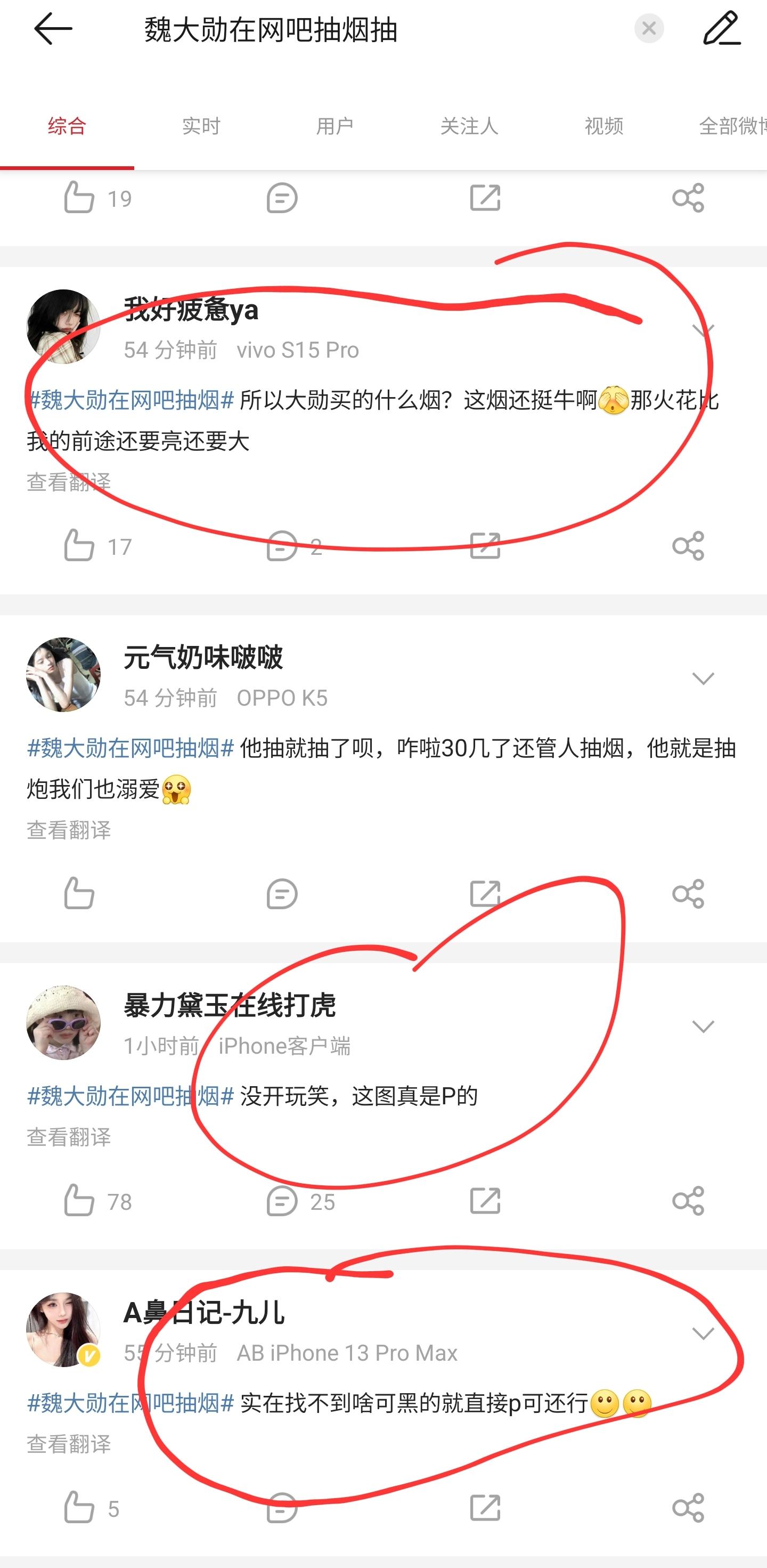Tap the search field with 魏大勋在网吧抽烟抽
This screenshot has height=1568, width=767.
pos(365,29)
